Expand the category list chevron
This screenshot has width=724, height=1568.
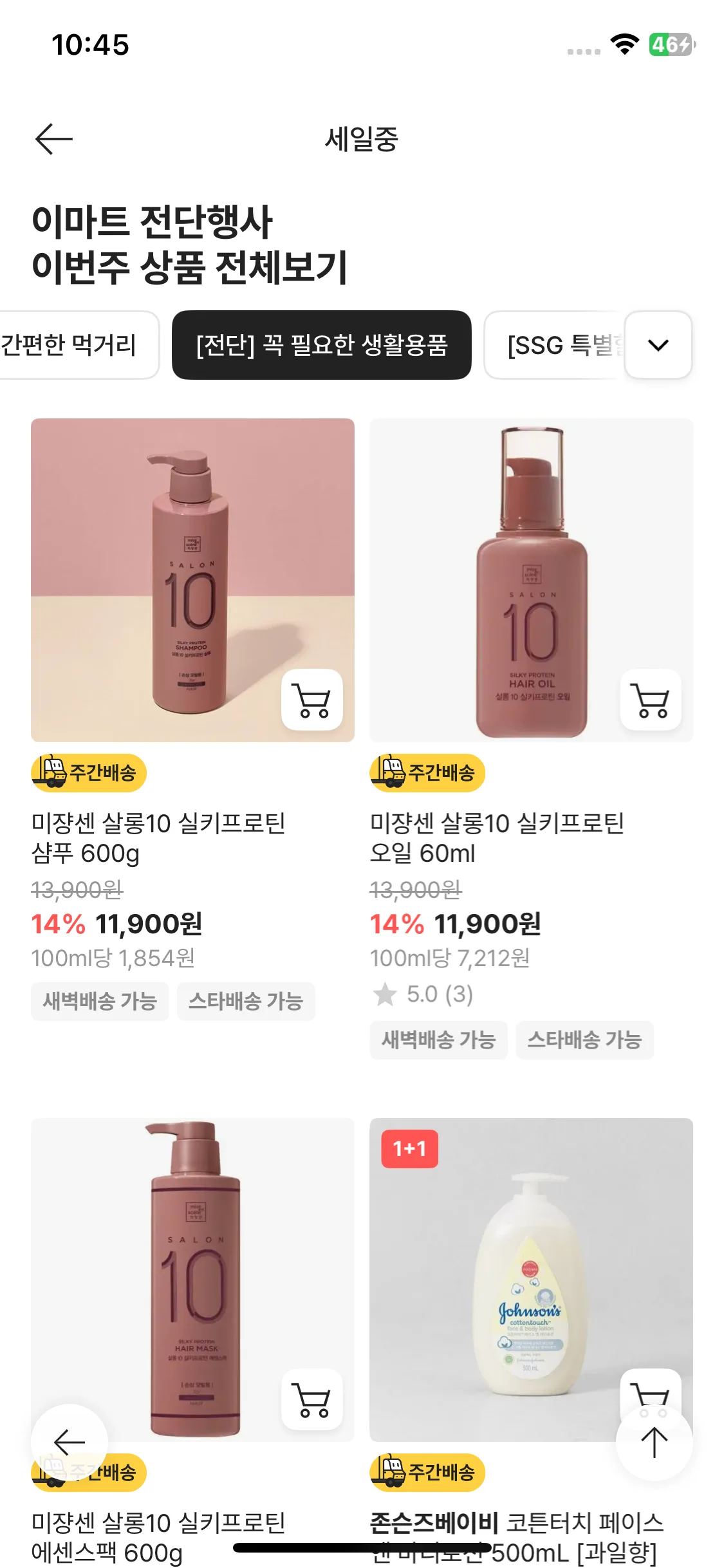point(658,345)
